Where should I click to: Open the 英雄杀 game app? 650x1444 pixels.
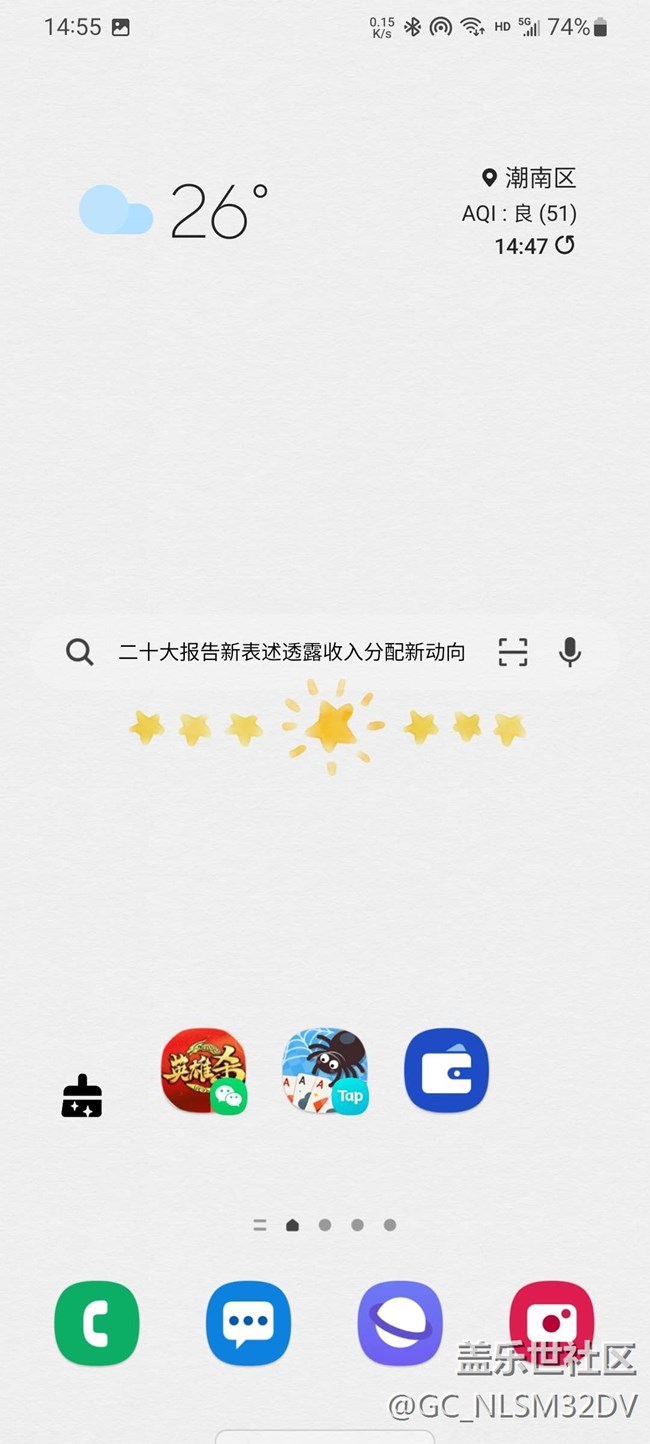click(203, 1071)
